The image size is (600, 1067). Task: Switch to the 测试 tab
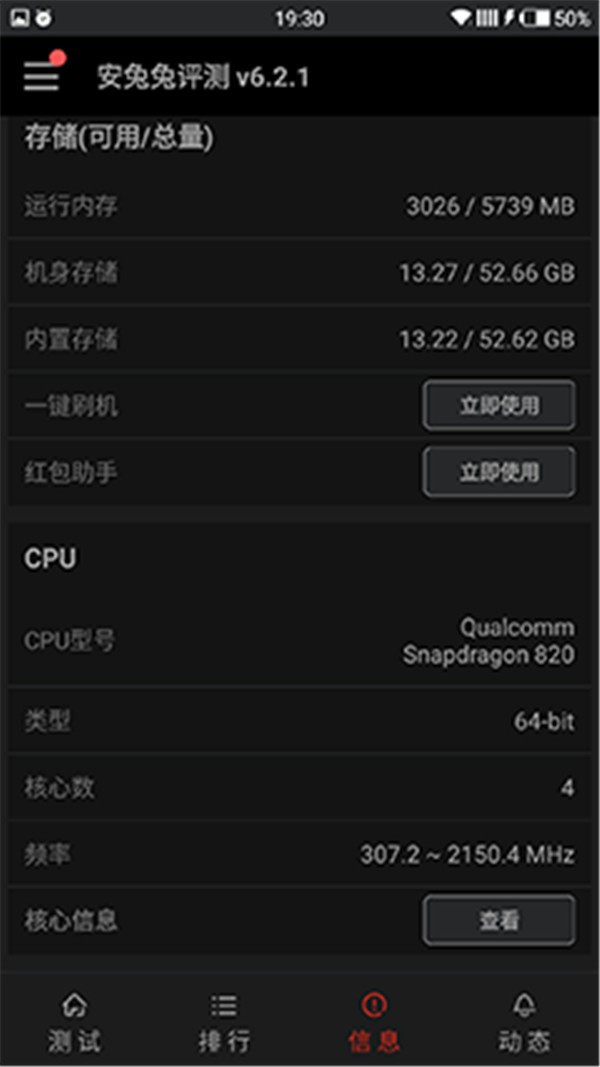click(75, 1022)
